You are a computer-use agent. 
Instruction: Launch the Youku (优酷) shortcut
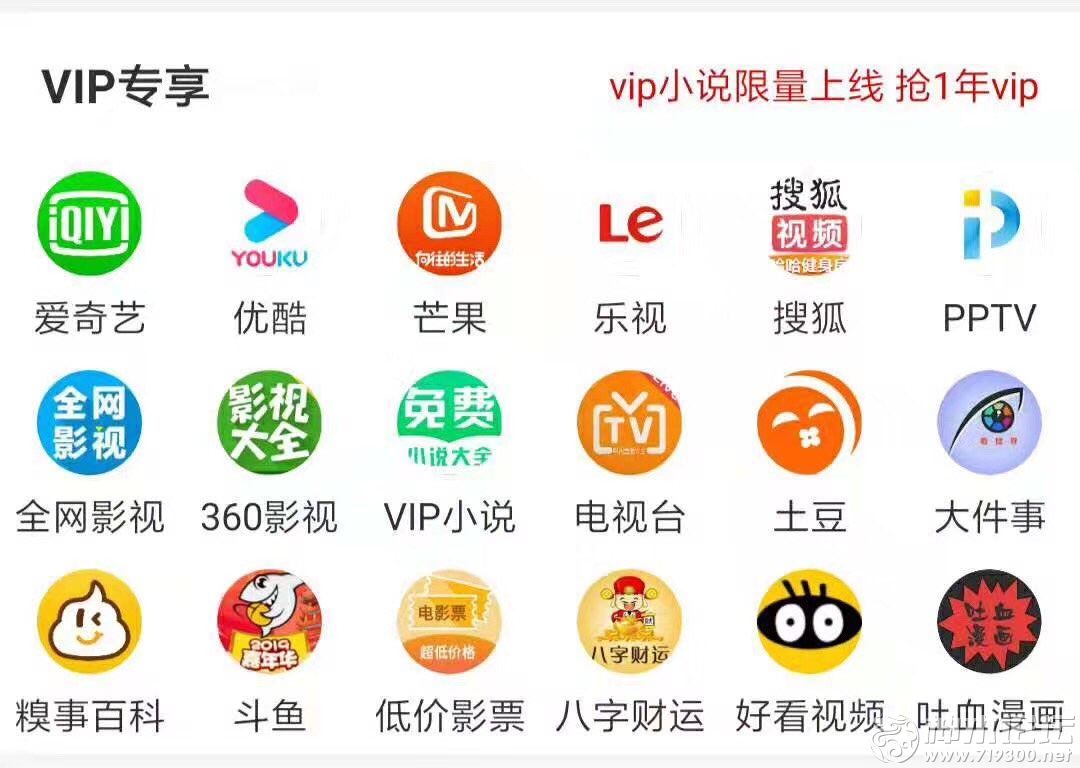point(269,224)
